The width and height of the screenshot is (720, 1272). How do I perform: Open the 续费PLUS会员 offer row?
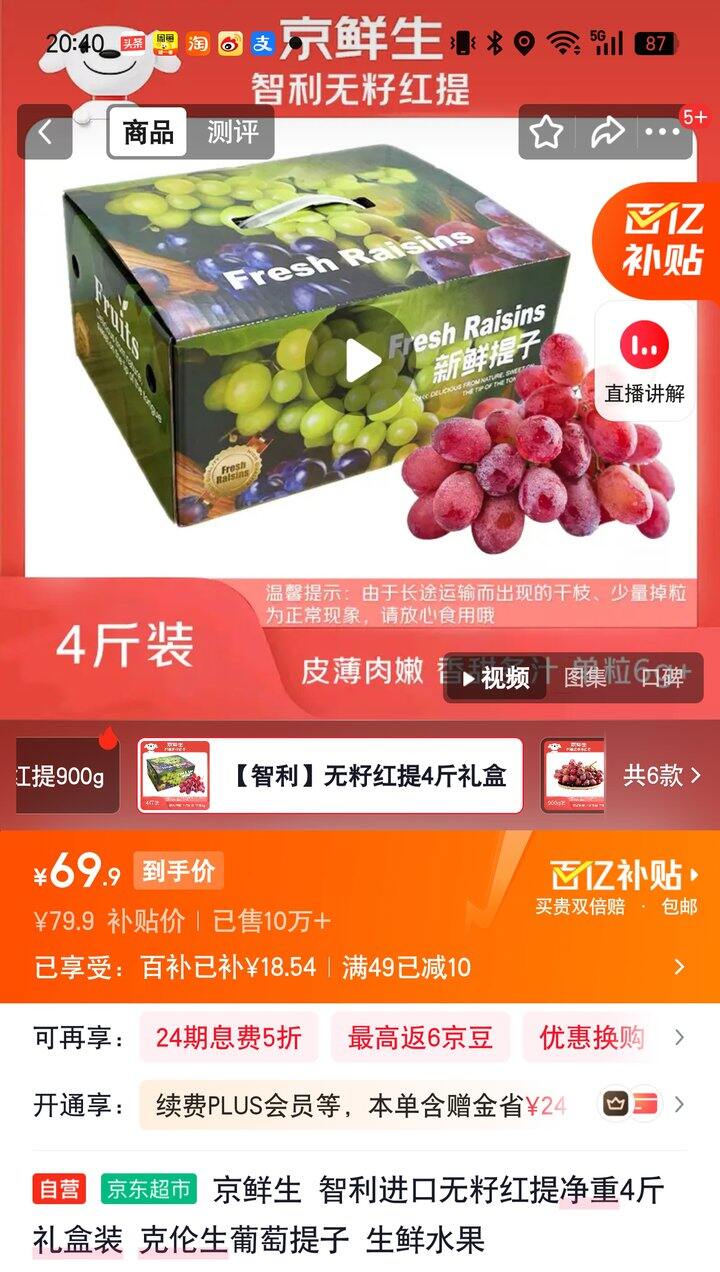(360, 1105)
